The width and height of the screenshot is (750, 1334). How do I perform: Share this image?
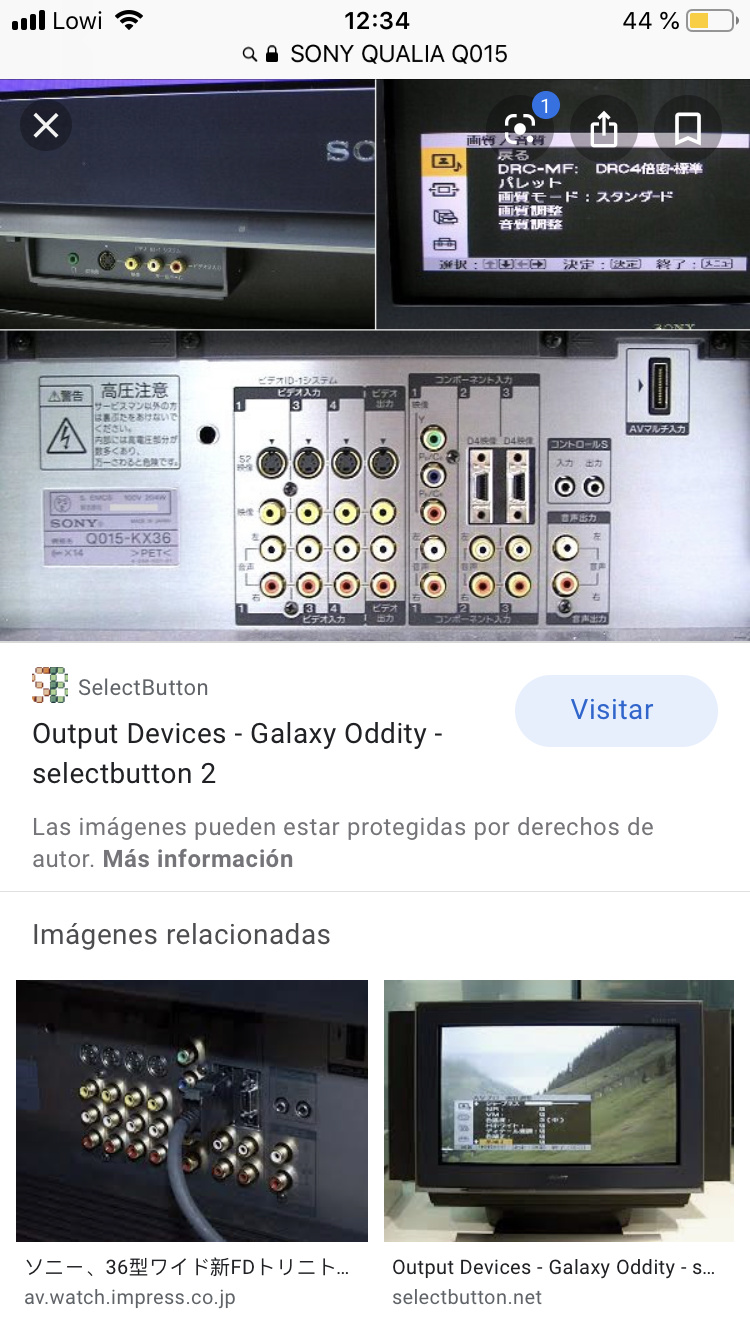click(x=604, y=127)
